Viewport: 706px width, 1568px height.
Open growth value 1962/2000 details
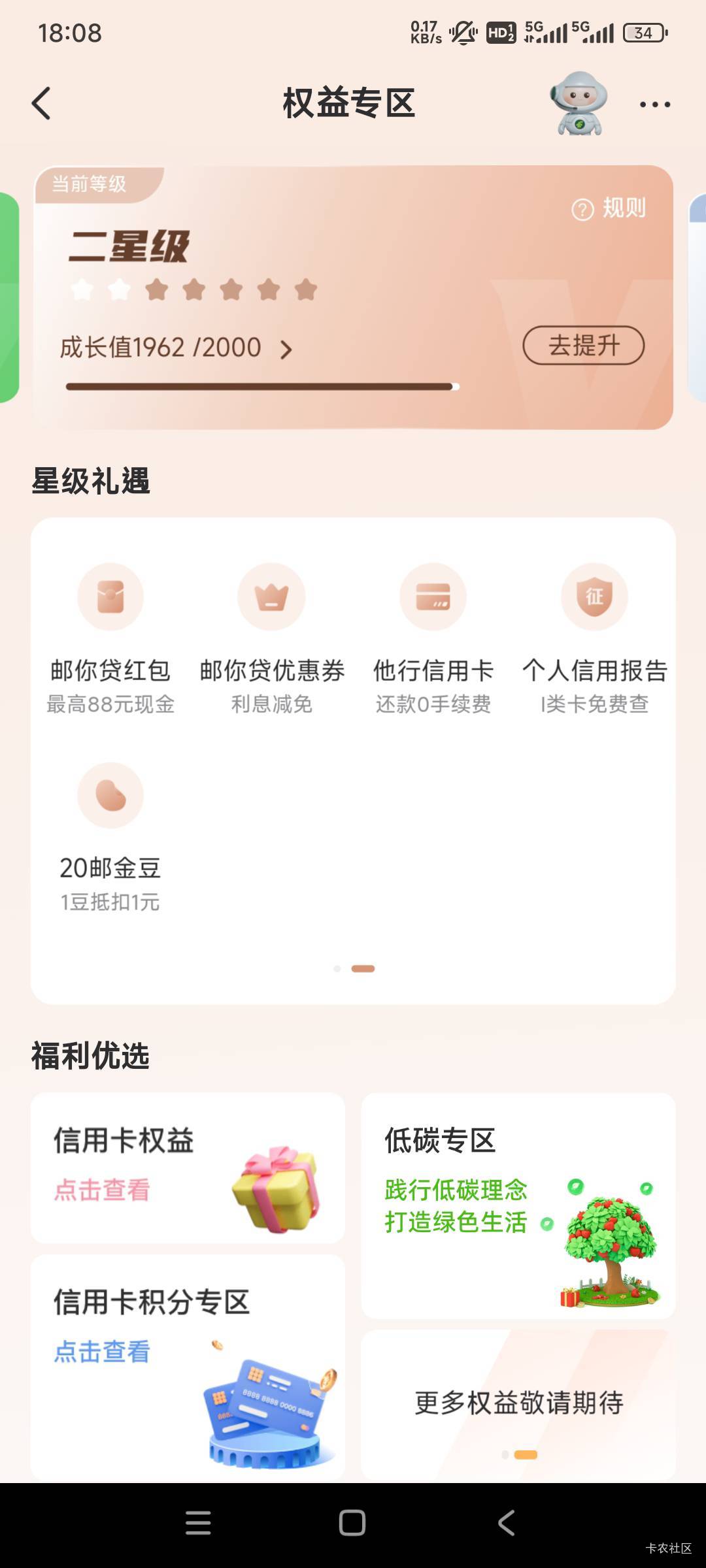pyautogui.click(x=176, y=348)
